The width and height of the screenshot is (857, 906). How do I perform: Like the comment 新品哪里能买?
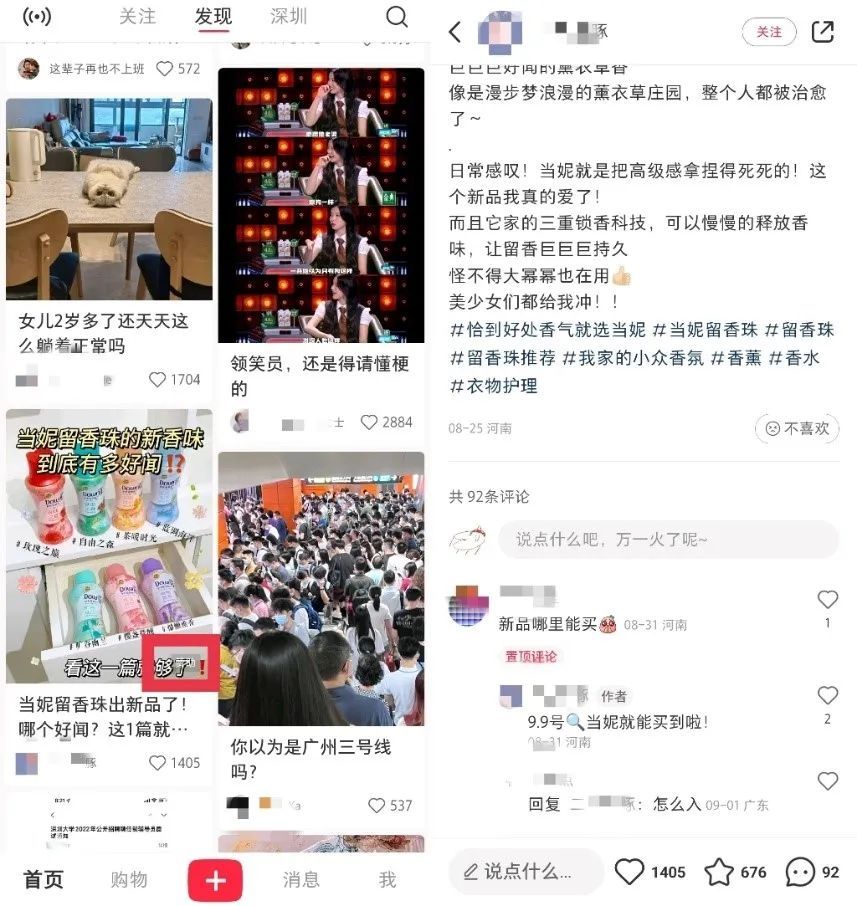click(827, 600)
